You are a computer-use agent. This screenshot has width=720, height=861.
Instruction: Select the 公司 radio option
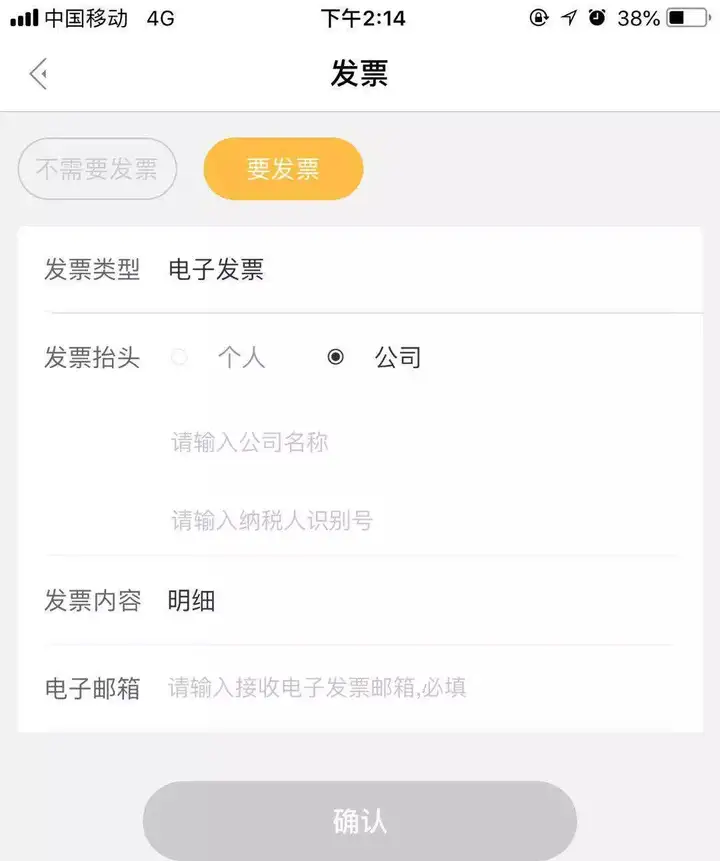pyautogui.click(x=335, y=357)
